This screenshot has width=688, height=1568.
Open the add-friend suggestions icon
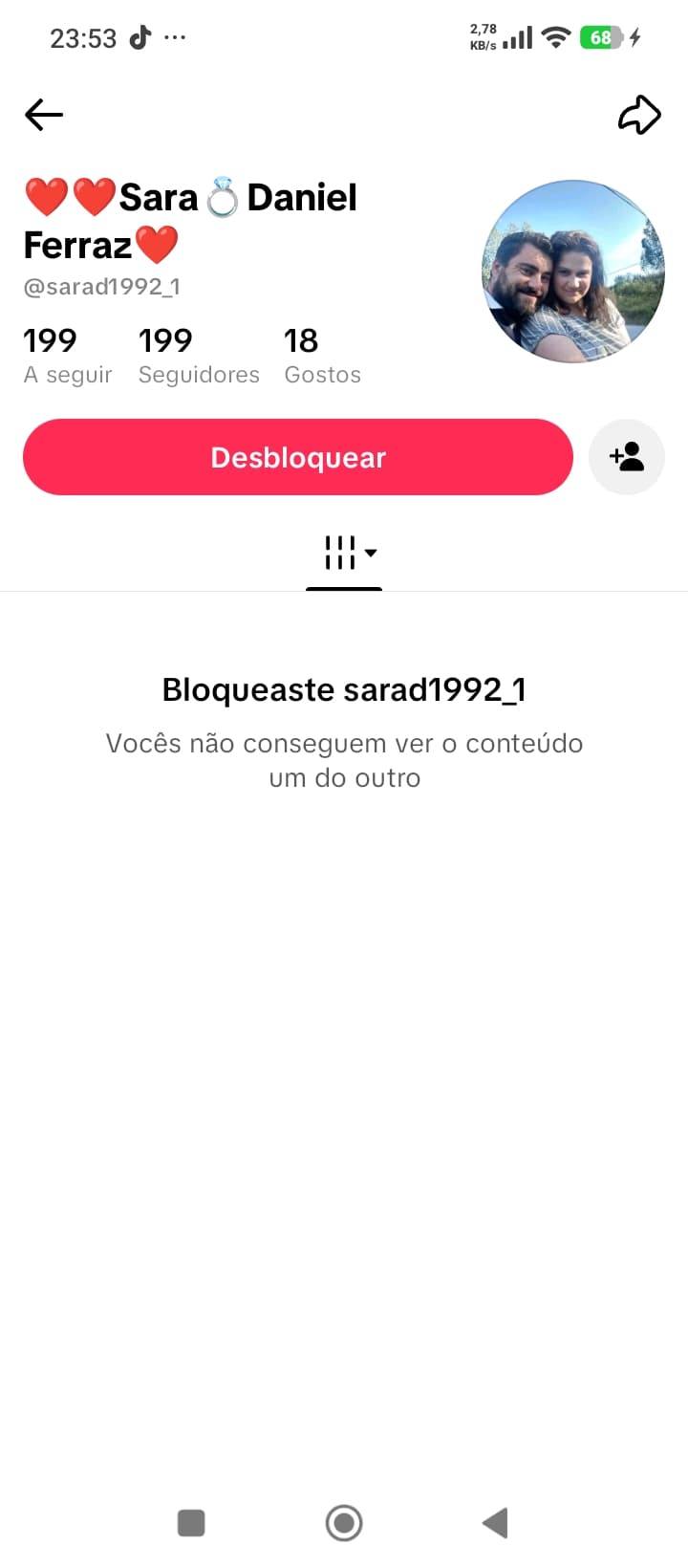[627, 457]
